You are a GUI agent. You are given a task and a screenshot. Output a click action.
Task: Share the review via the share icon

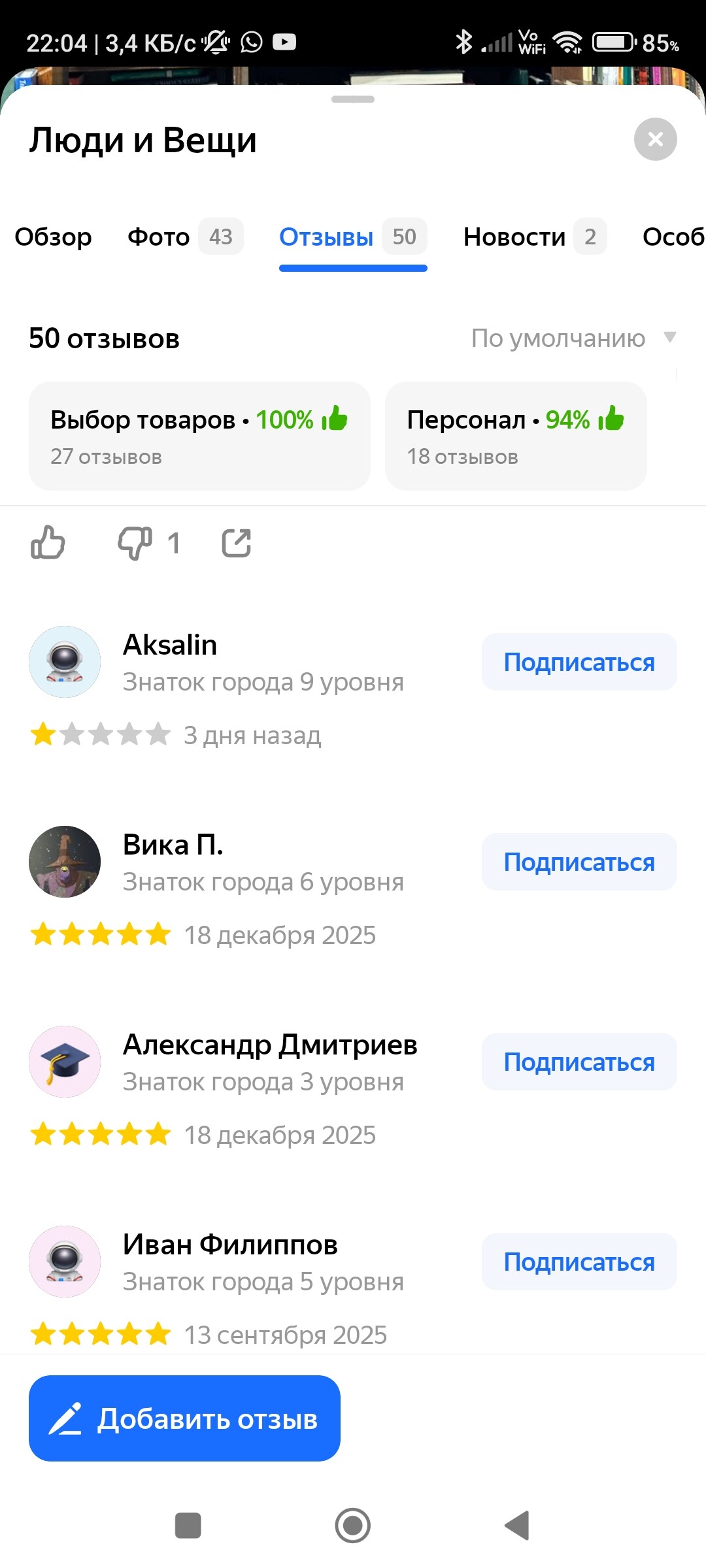click(x=236, y=543)
